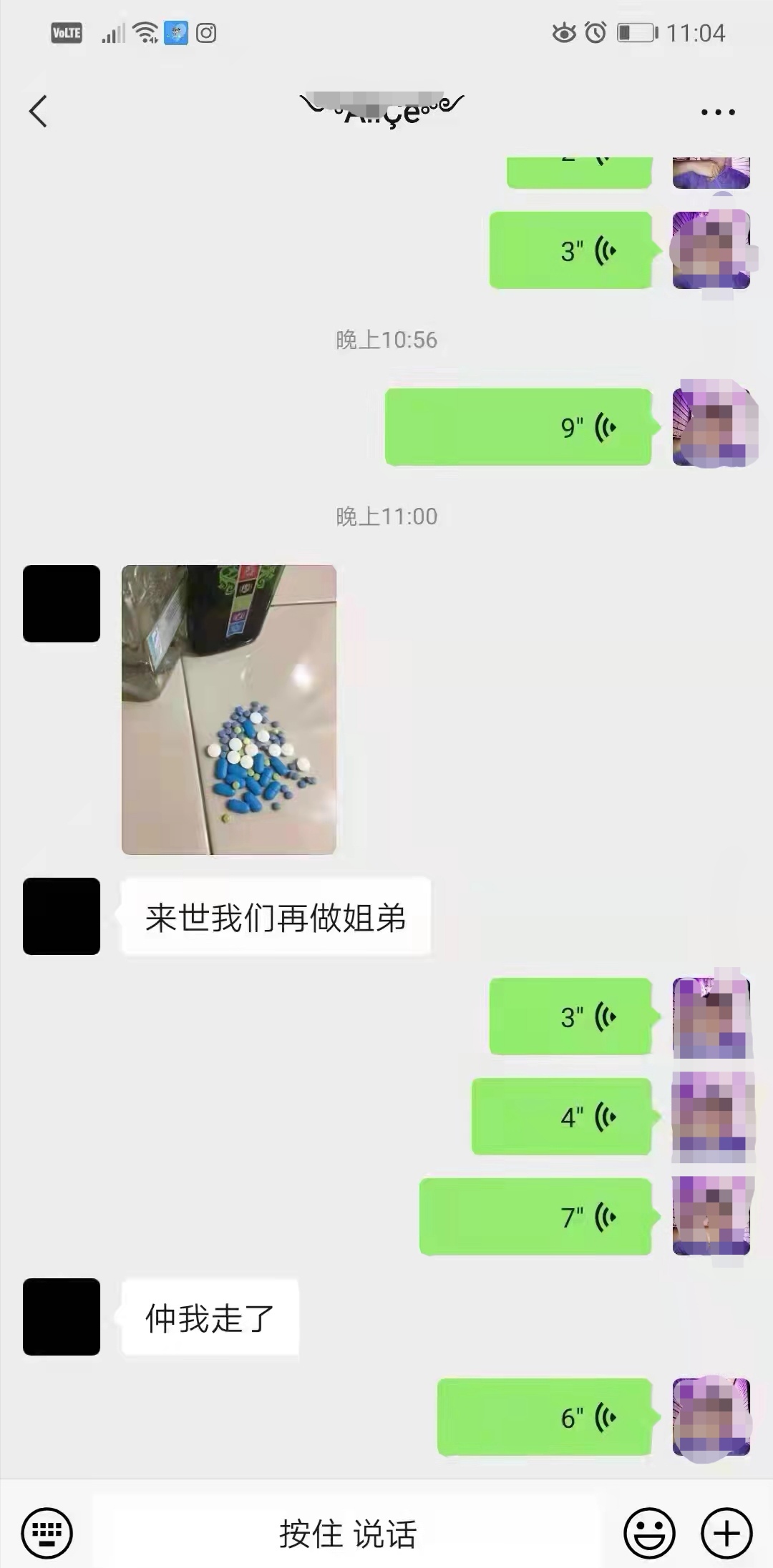Open the chat's three-dot options menu
Viewport: 773px width, 1568px height.
pyautogui.click(x=717, y=112)
